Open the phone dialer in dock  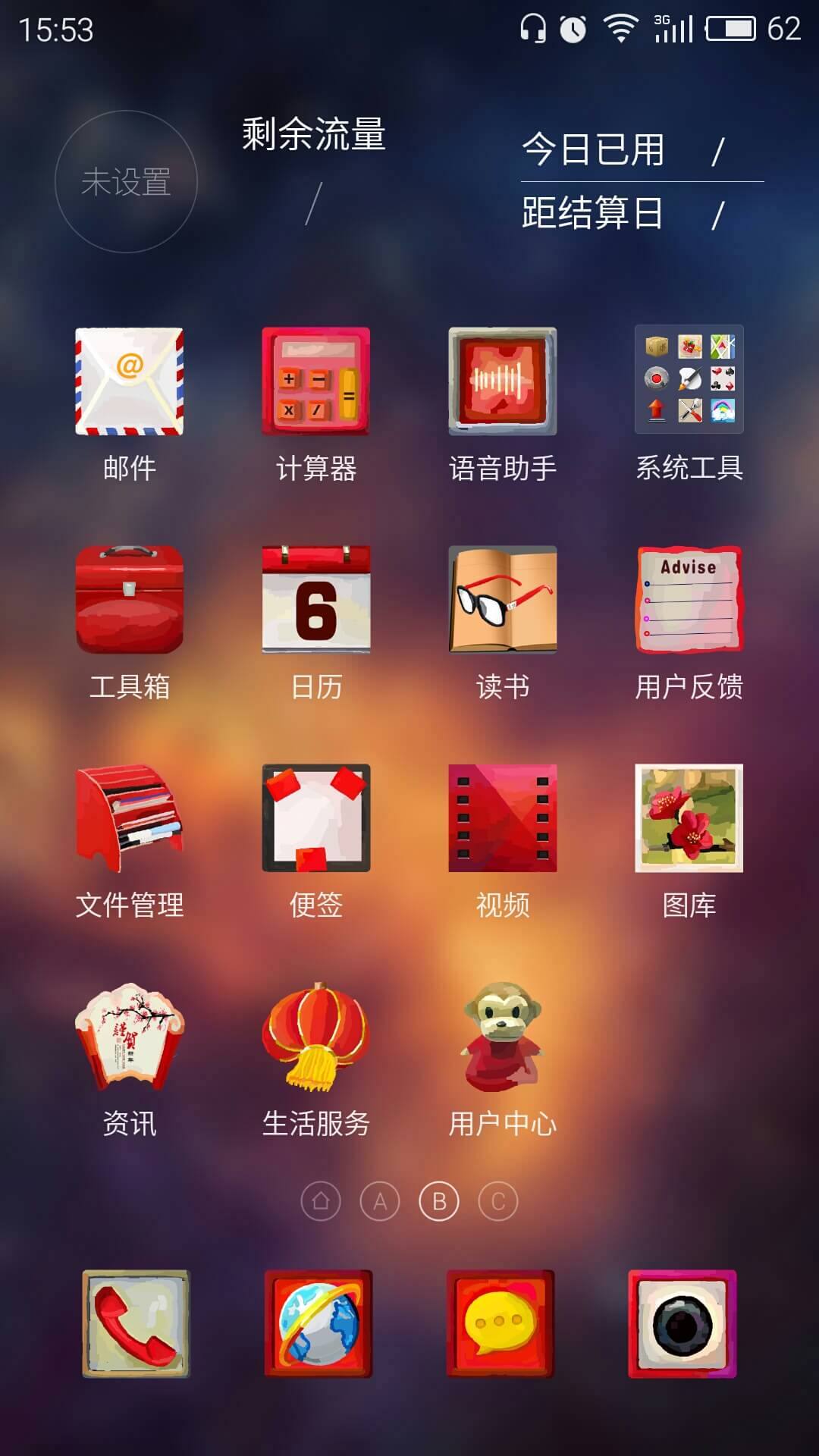pyautogui.click(x=136, y=1324)
